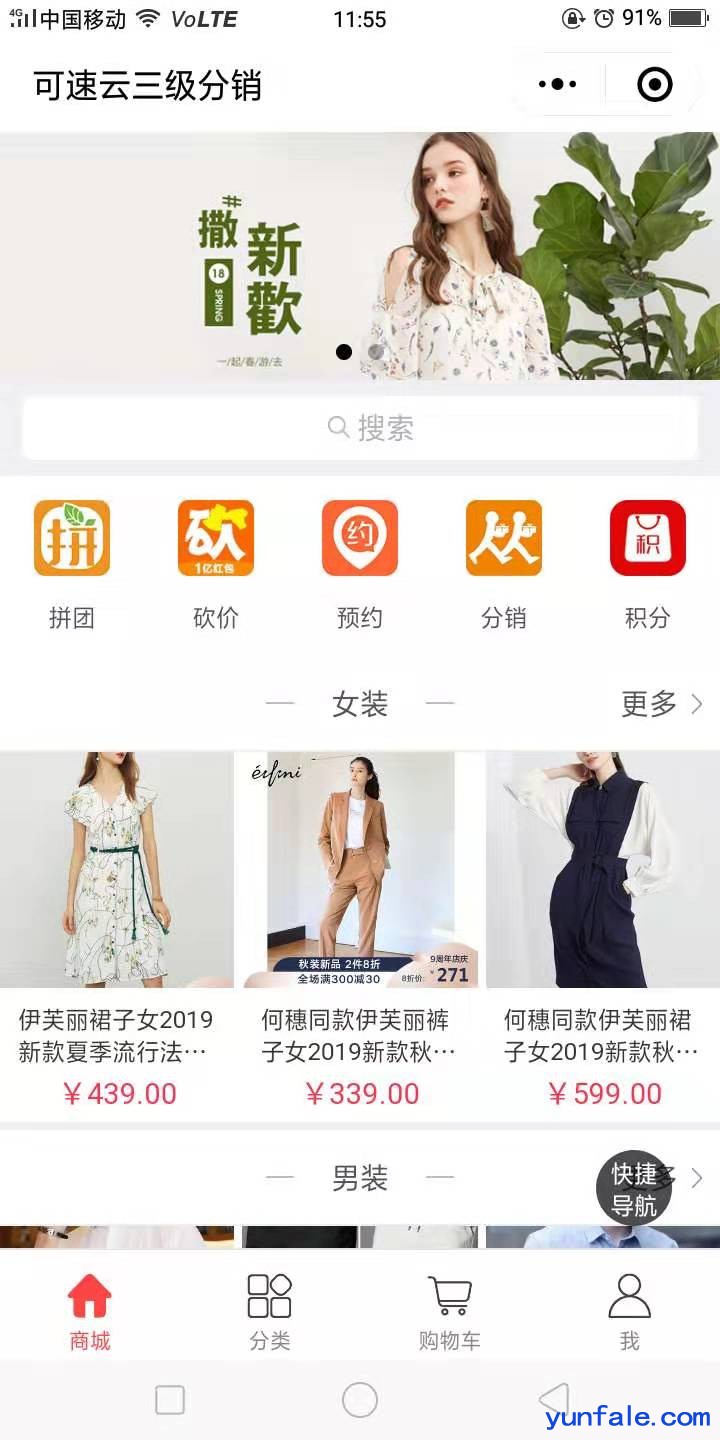The width and height of the screenshot is (720, 1440).
Task: Switch to the 购物车 cart tab
Action: click(450, 1310)
